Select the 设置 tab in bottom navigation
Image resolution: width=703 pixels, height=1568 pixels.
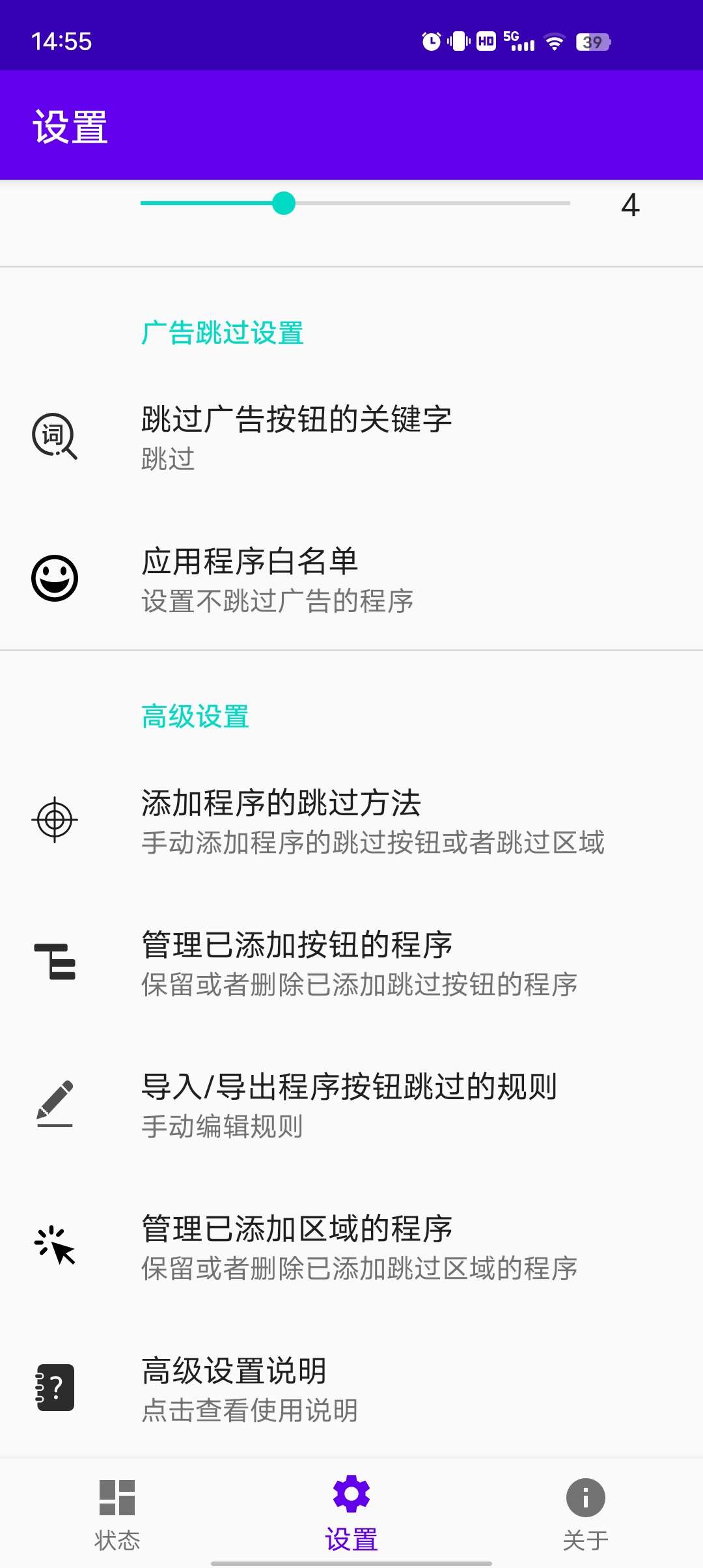[x=351, y=1513]
